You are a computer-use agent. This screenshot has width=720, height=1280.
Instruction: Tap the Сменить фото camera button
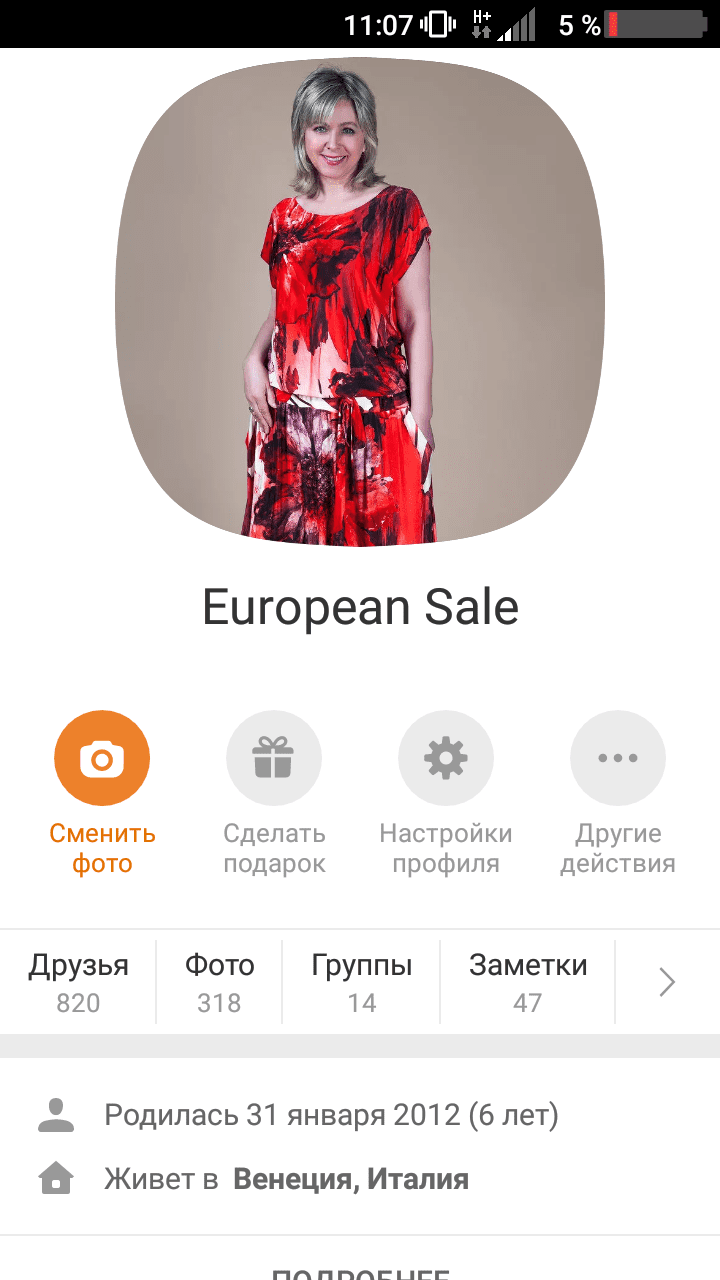(102, 758)
